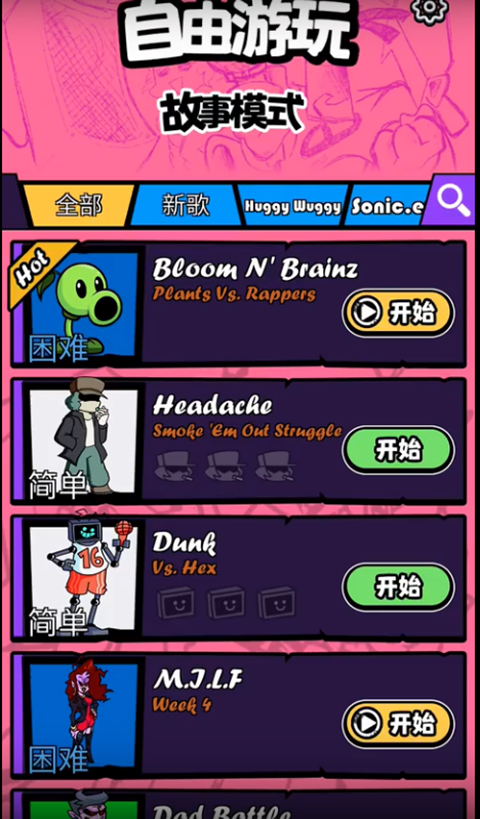This screenshot has height=819, width=480.
Task: Select the 全部 tab
Action: point(79,205)
